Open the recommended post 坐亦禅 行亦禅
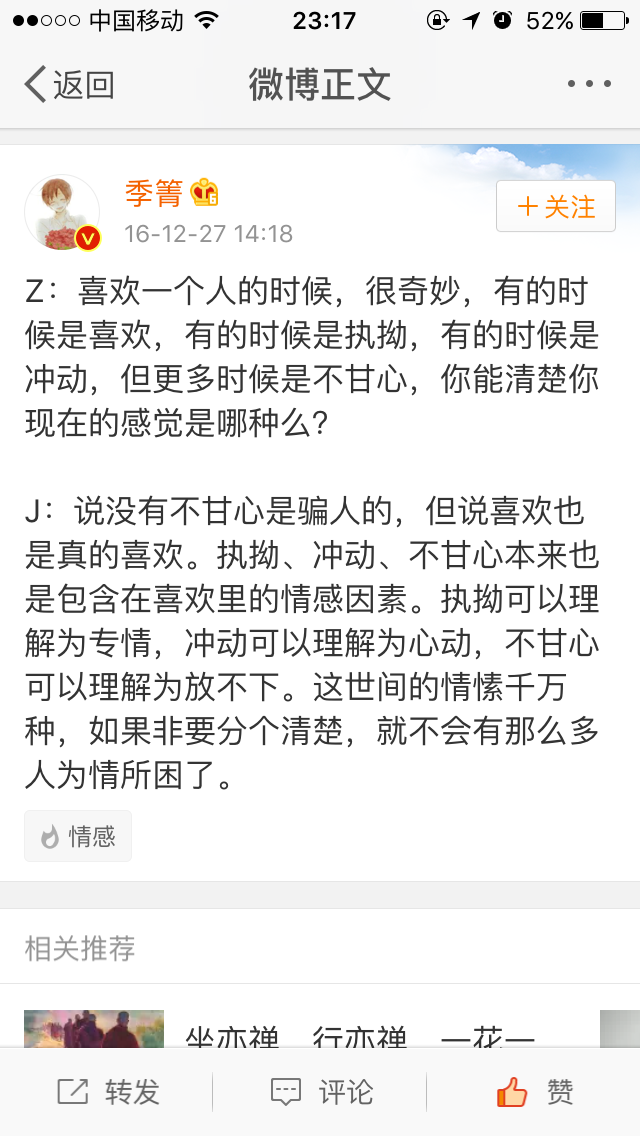The image size is (640, 1136). pyautogui.click(x=360, y=1035)
